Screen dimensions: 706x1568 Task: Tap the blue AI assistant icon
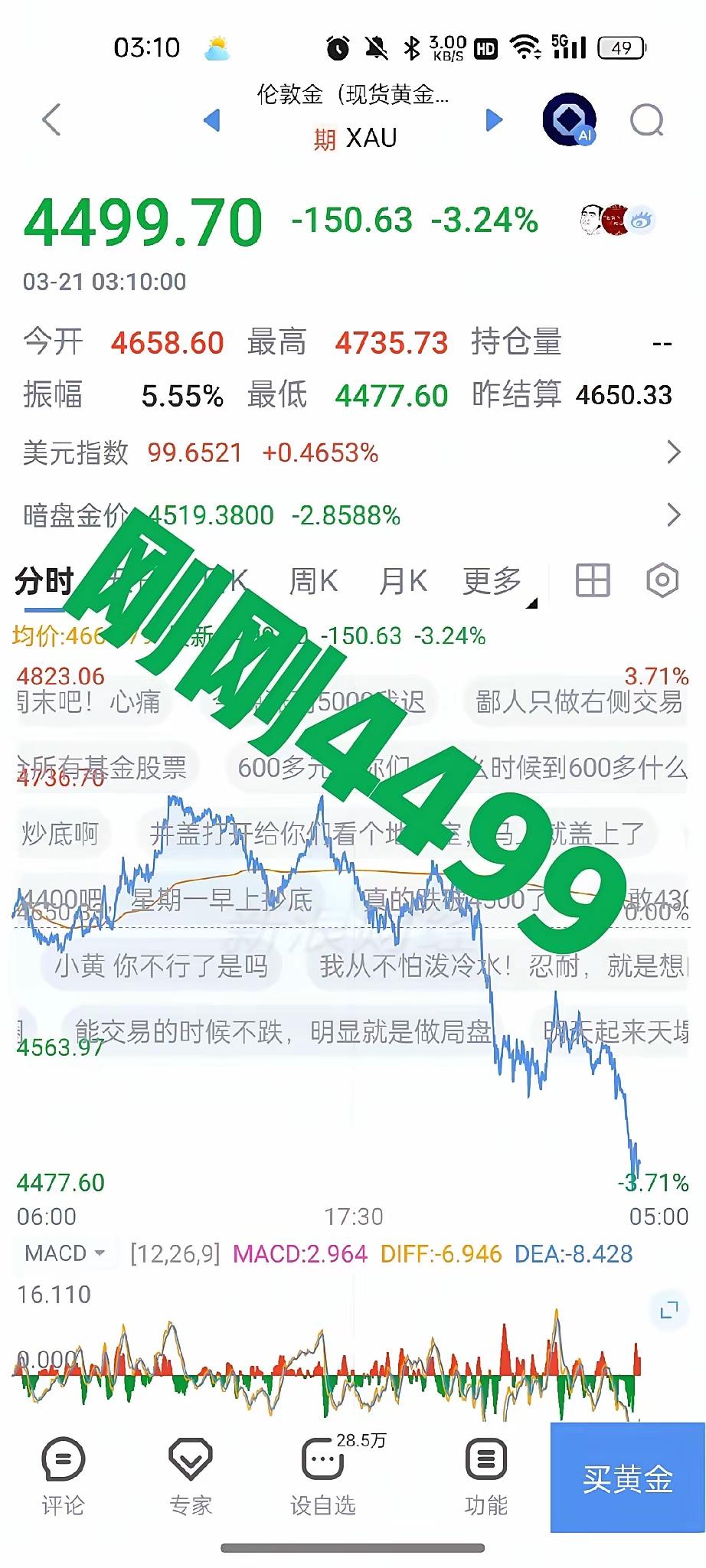pyautogui.click(x=567, y=119)
